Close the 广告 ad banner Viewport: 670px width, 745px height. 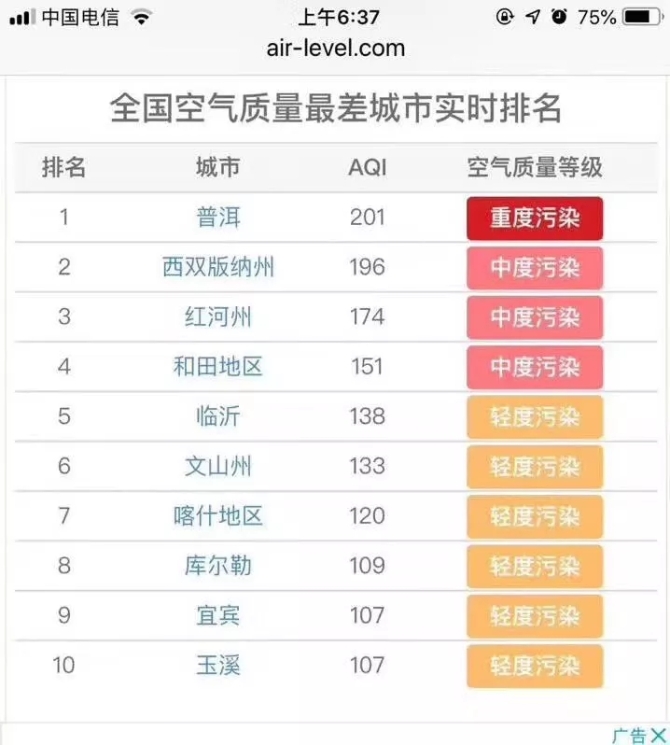pos(657,735)
